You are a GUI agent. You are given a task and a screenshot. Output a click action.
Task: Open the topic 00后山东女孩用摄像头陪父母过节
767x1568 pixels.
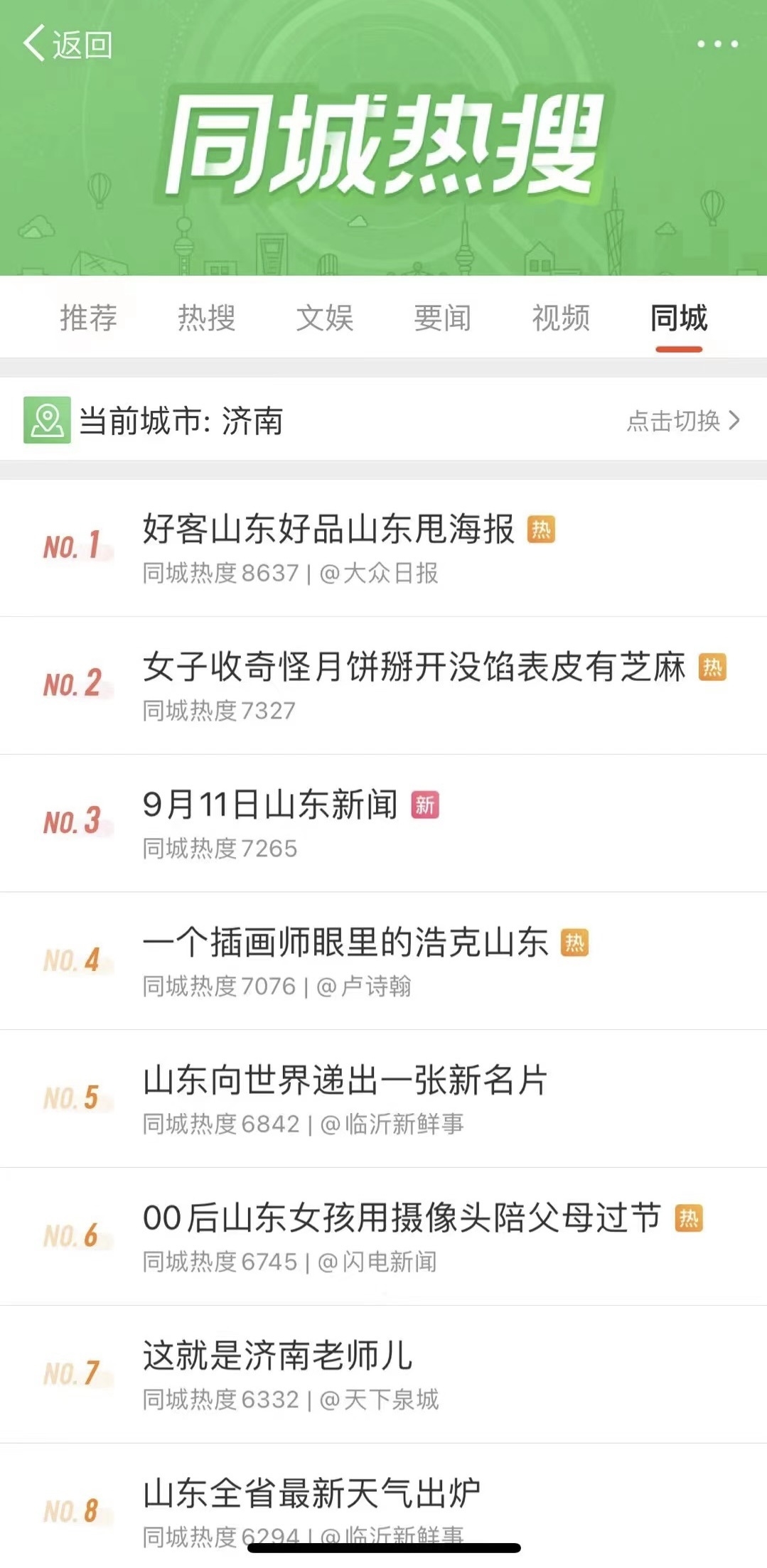(x=402, y=1218)
